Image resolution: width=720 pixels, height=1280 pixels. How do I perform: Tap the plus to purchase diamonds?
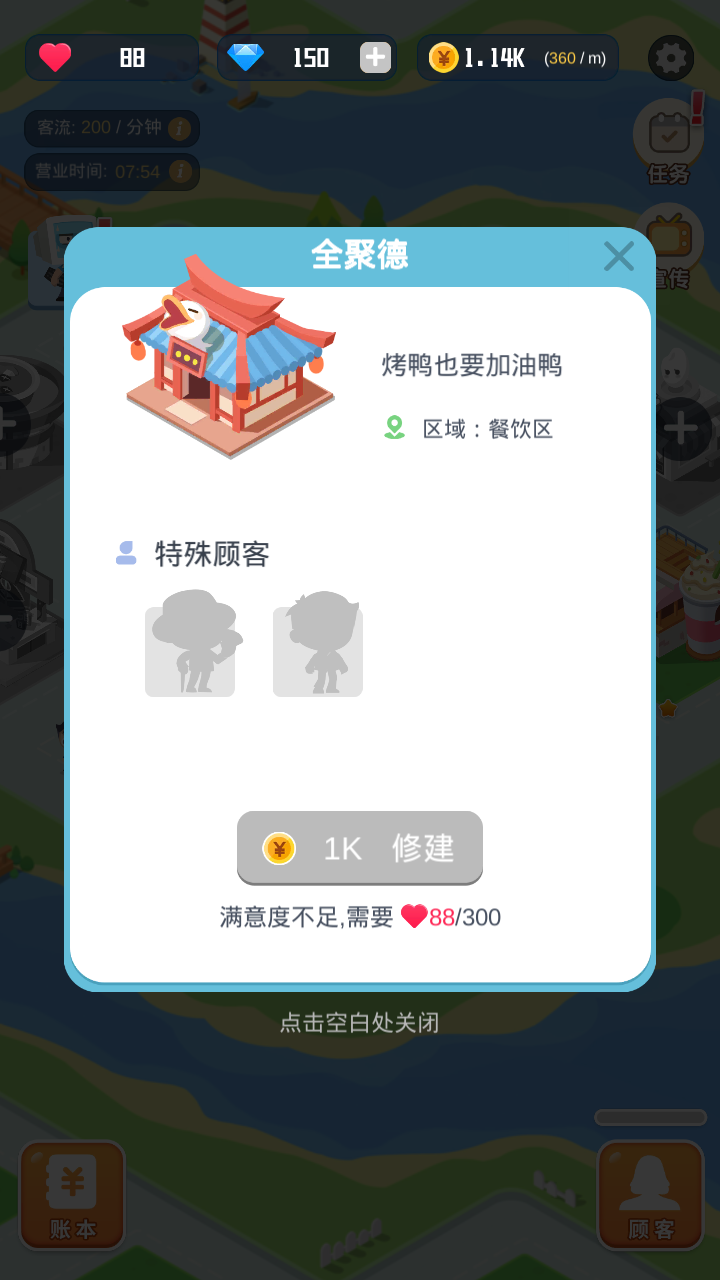pos(374,57)
